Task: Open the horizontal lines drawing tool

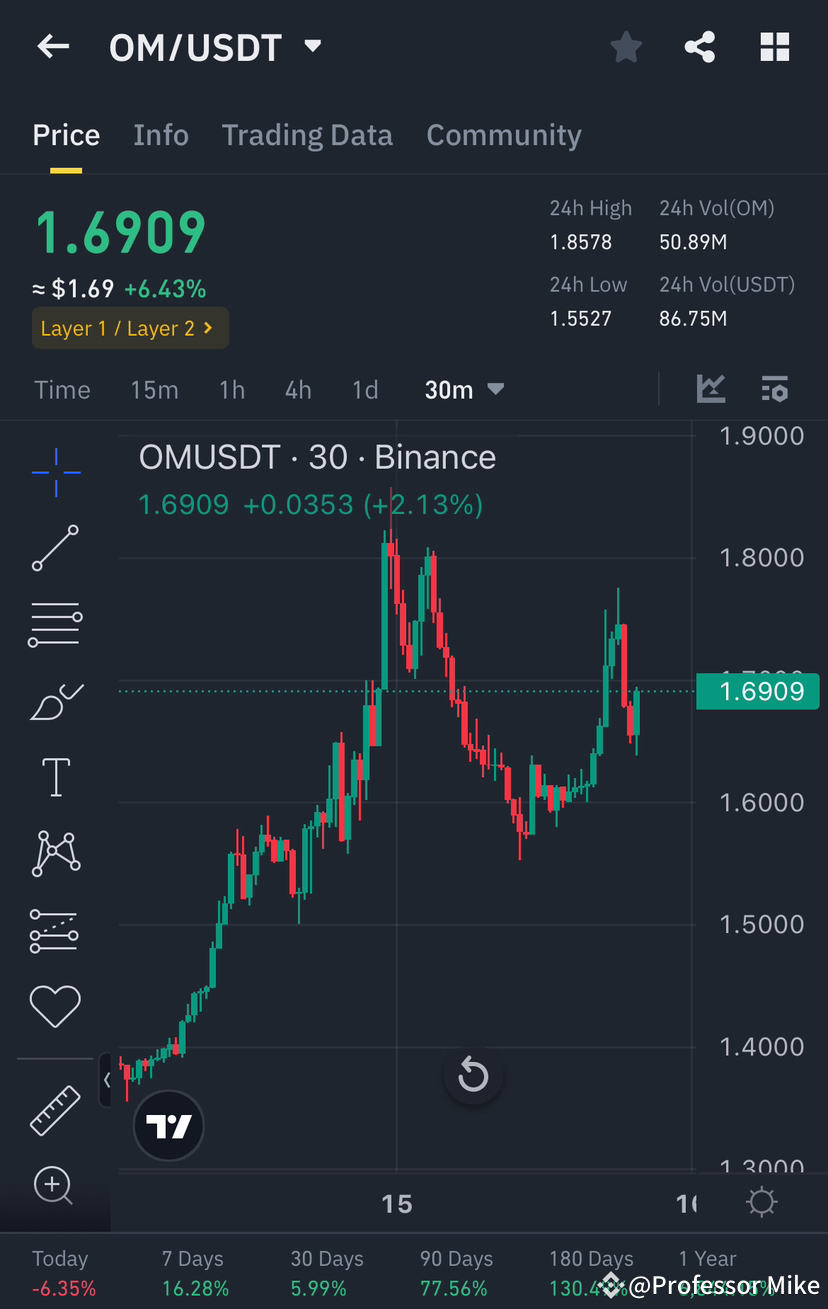Action: coord(55,624)
